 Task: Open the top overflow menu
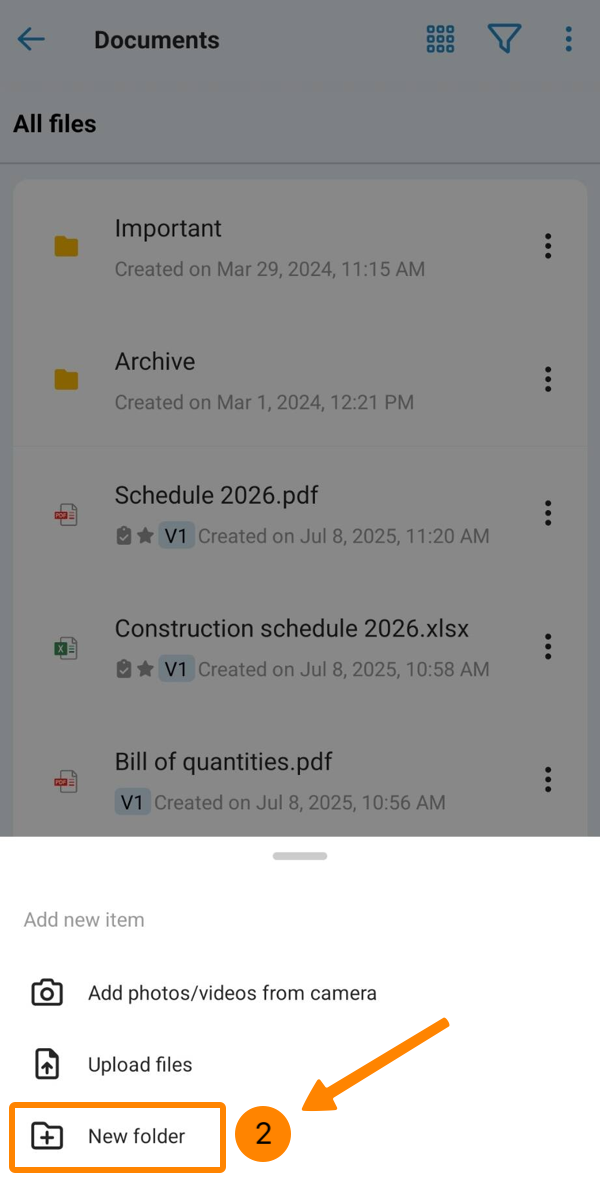568,40
